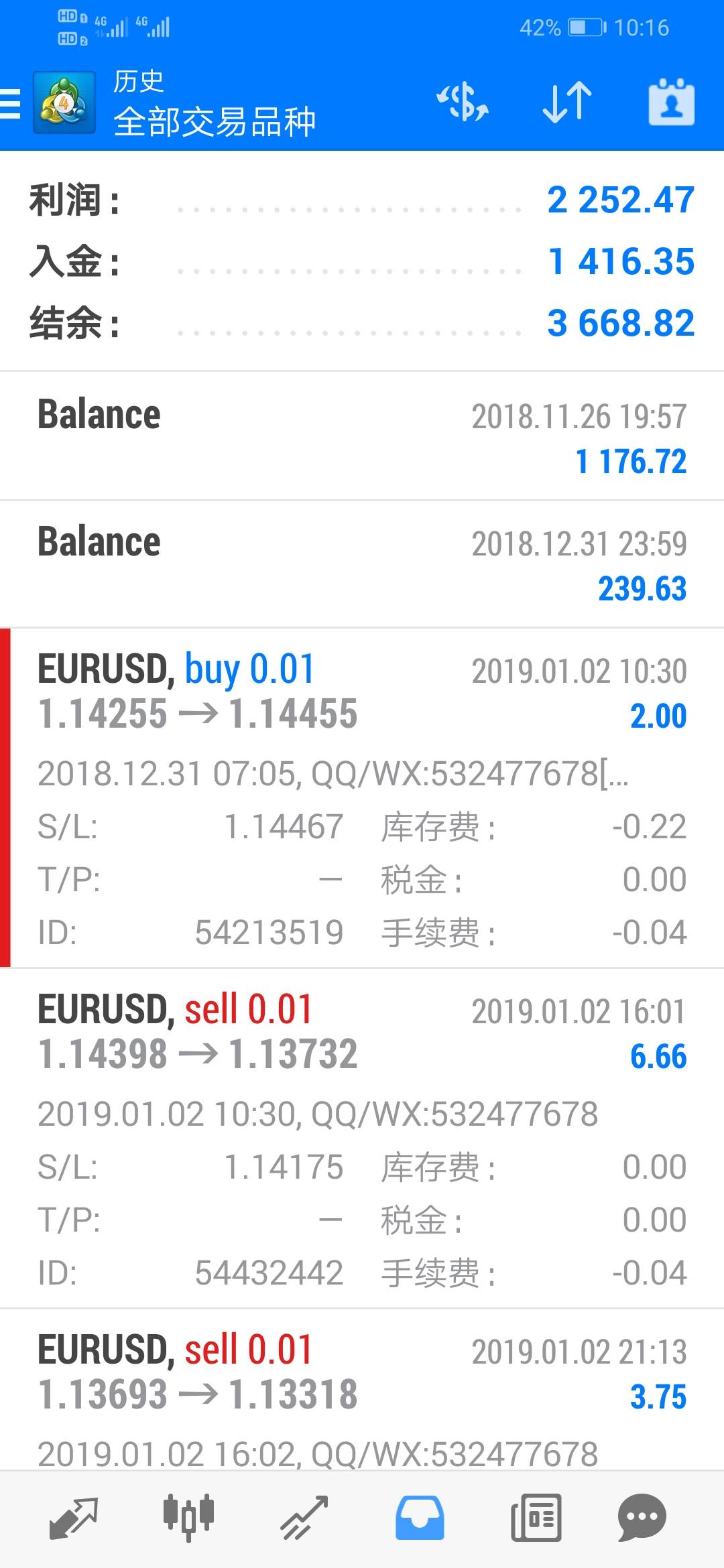Switch to the Trade tab
This screenshot has width=724, height=1568.
pos(304,1518)
